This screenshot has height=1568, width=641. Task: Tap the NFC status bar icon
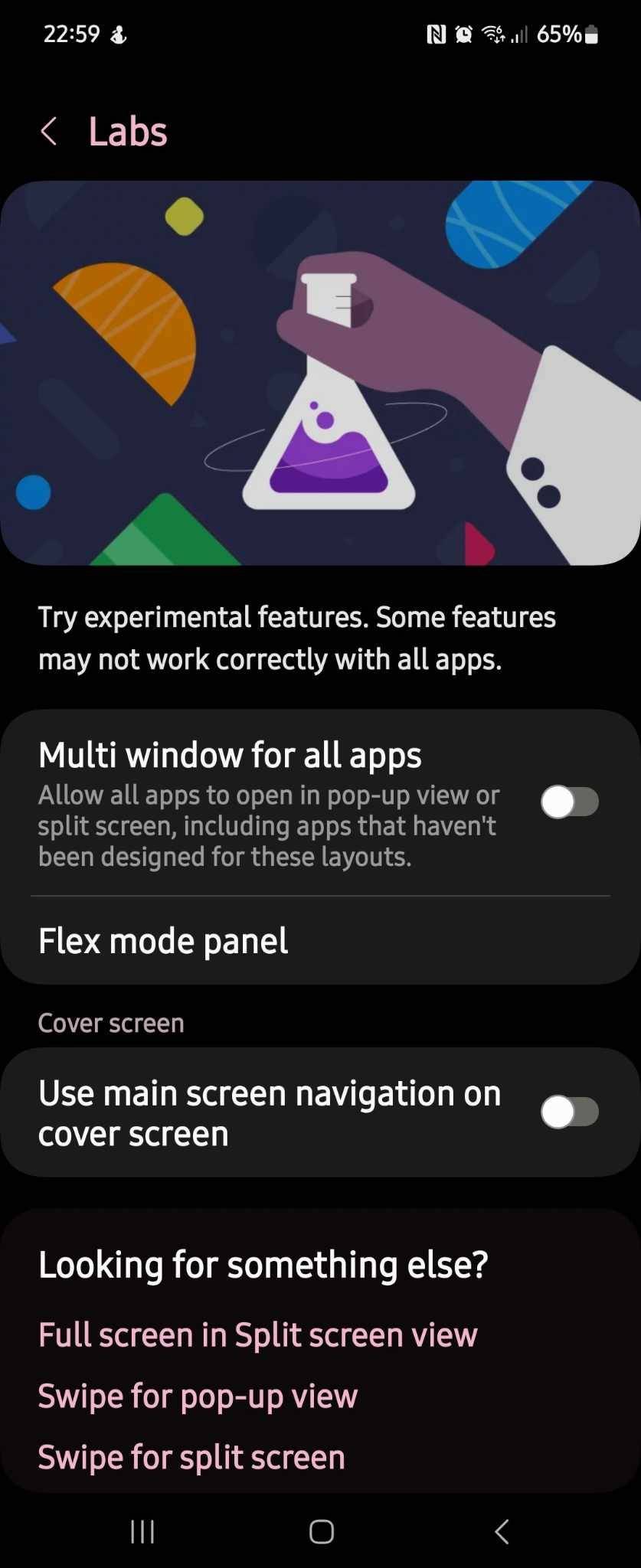click(435, 34)
